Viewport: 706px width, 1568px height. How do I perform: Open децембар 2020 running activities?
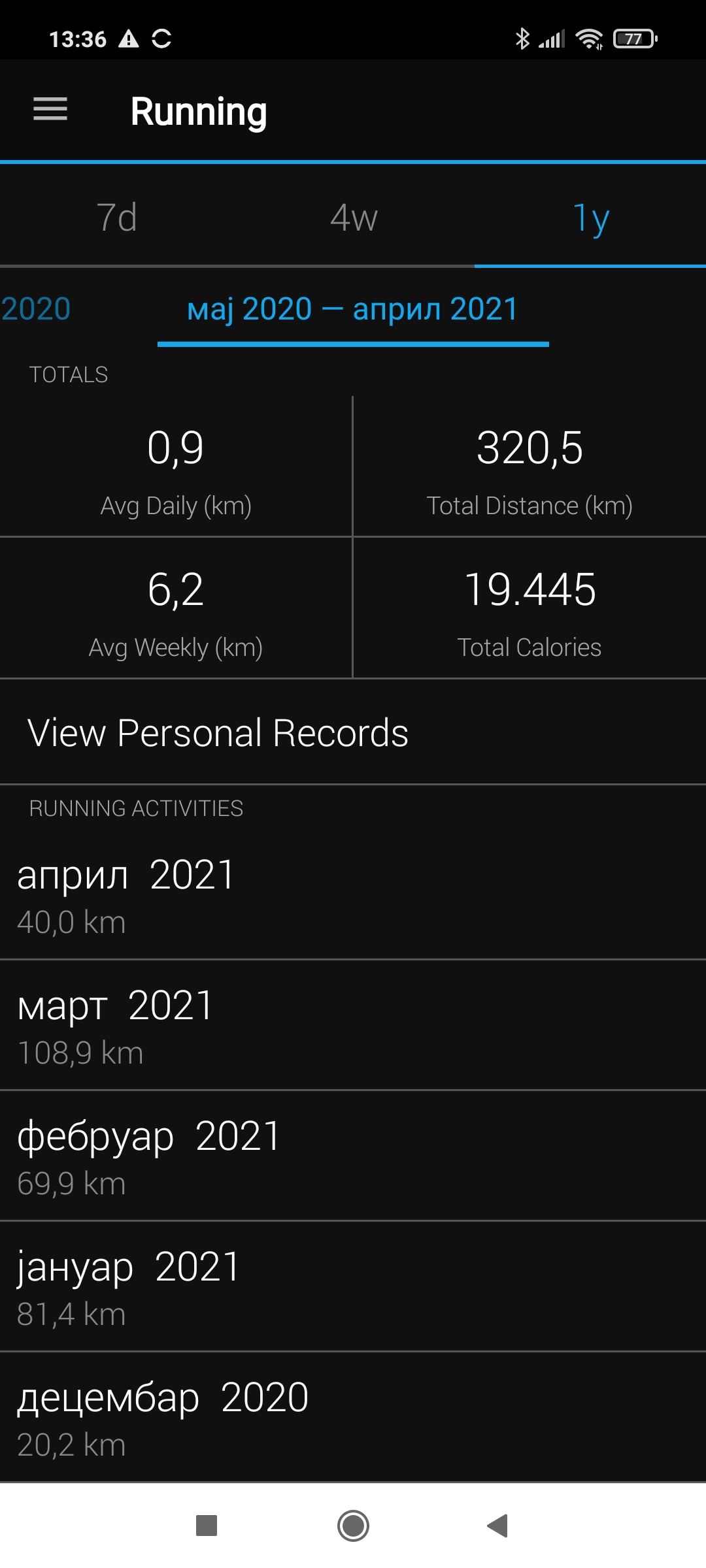click(353, 1418)
